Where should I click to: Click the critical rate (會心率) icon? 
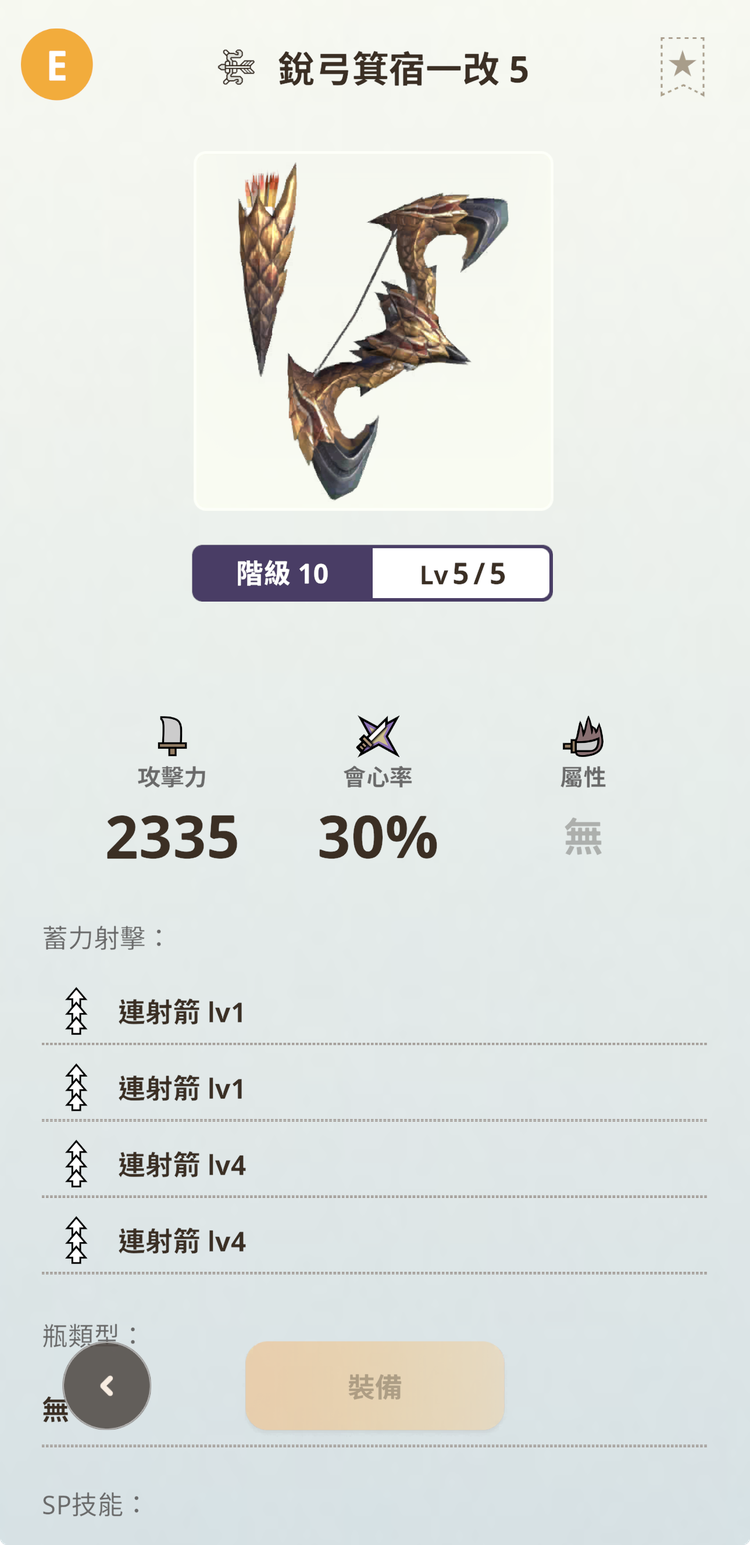378,738
